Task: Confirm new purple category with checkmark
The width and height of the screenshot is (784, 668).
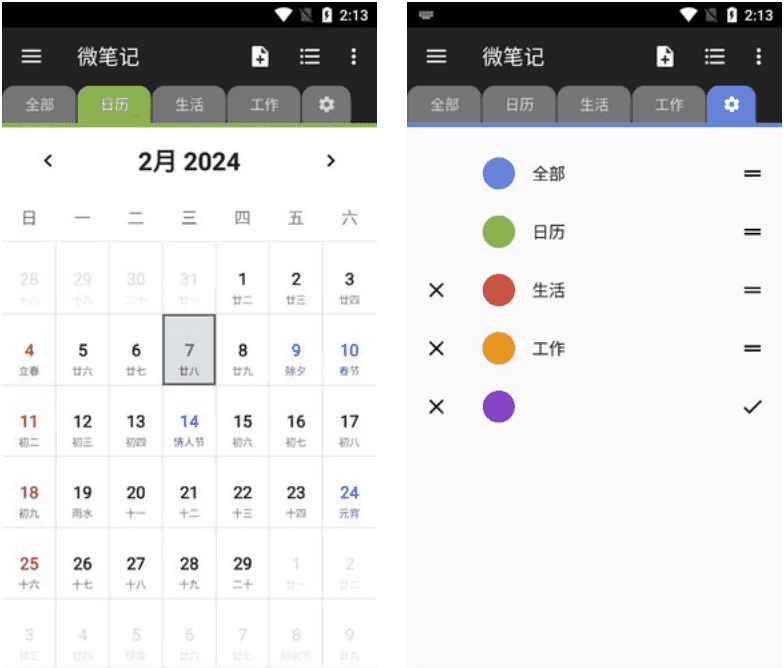Action: (752, 407)
